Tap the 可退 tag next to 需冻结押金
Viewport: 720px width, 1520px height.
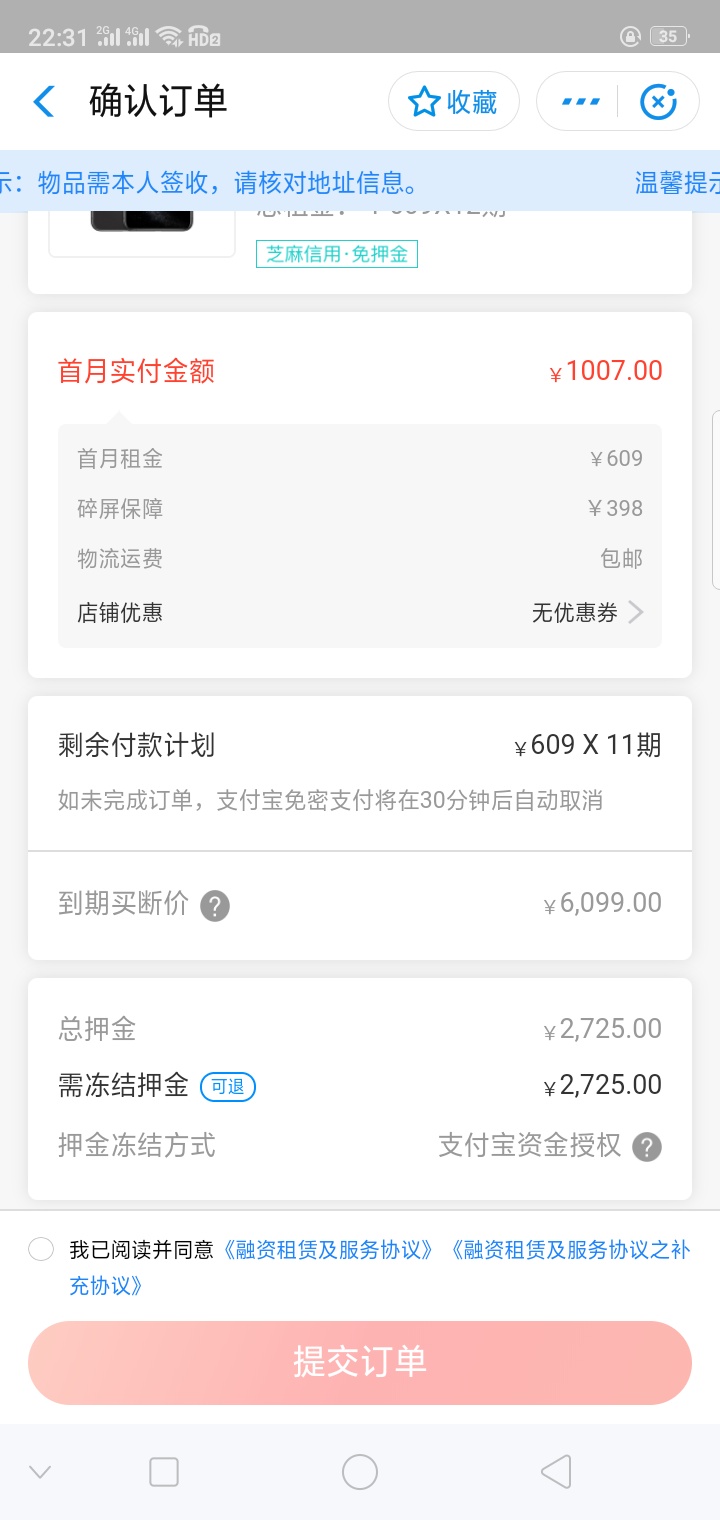(x=228, y=1086)
